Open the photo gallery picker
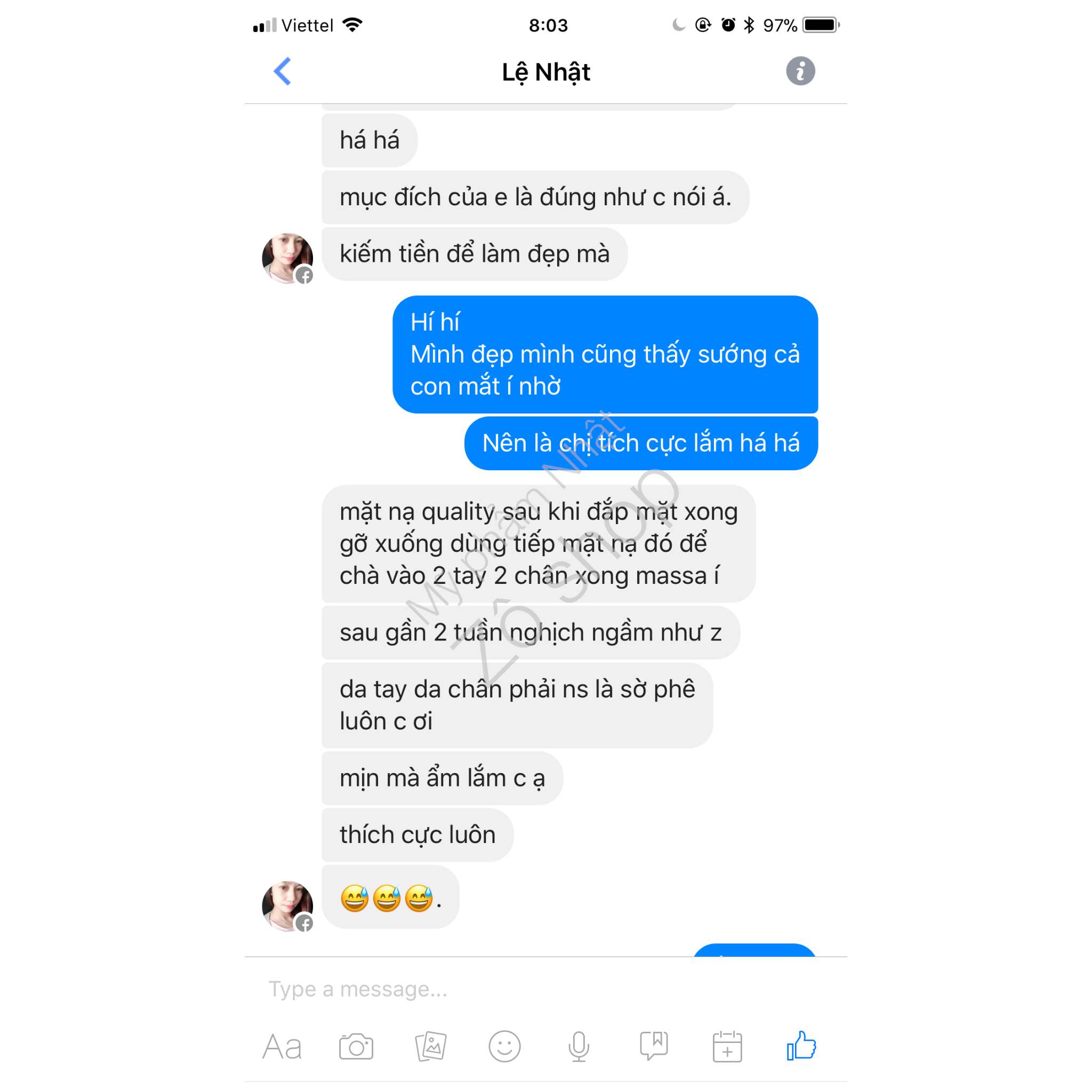 431,1047
